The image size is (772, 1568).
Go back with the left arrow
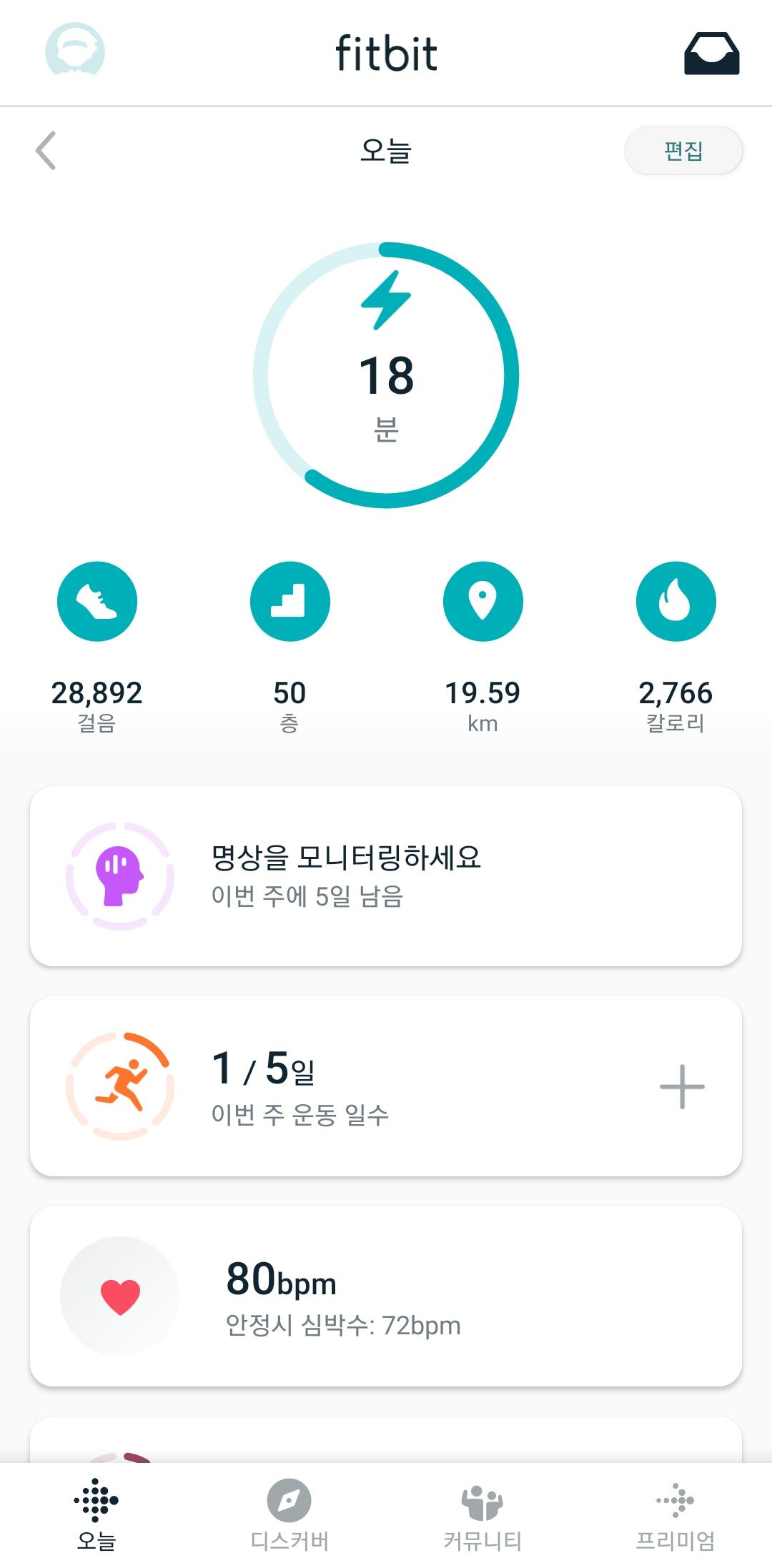click(46, 151)
